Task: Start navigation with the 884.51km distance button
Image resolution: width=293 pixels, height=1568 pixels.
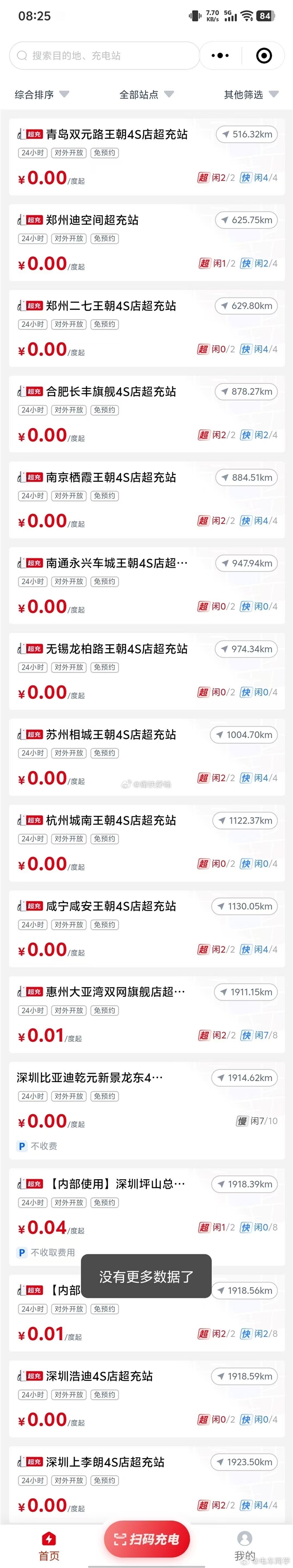Action: pos(247,477)
